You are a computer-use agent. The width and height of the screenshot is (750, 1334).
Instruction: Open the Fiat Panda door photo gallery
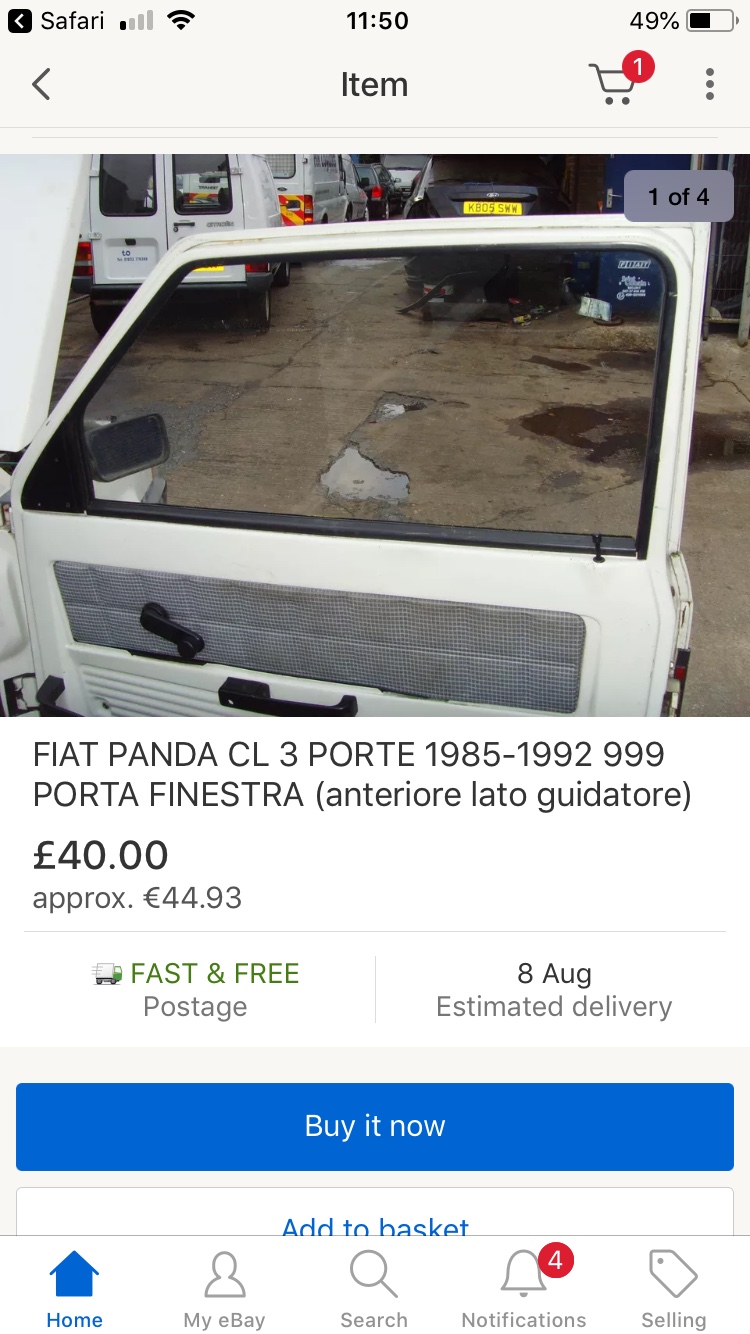pyautogui.click(x=375, y=435)
